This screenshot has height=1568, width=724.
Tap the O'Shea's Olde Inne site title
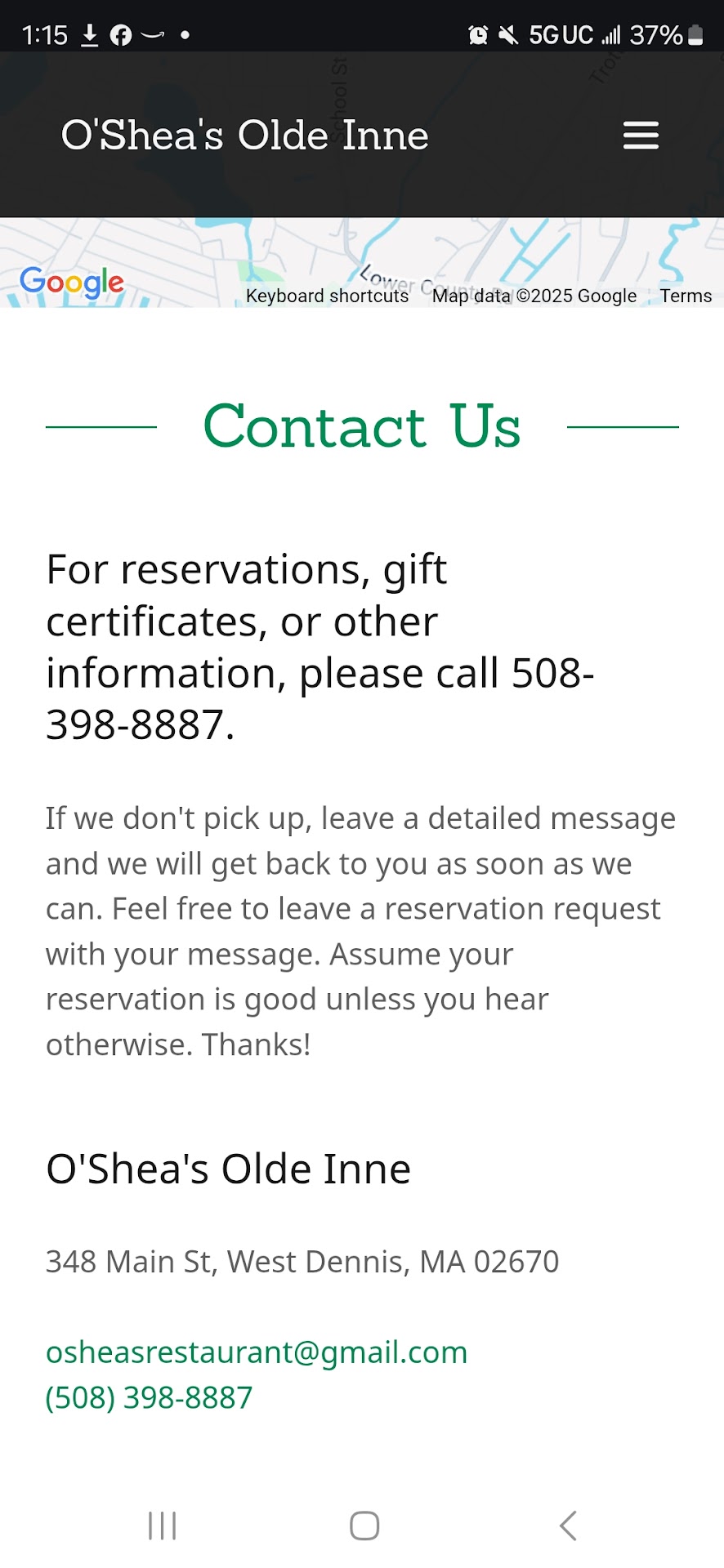pyautogui.click(x=244, y=136)
